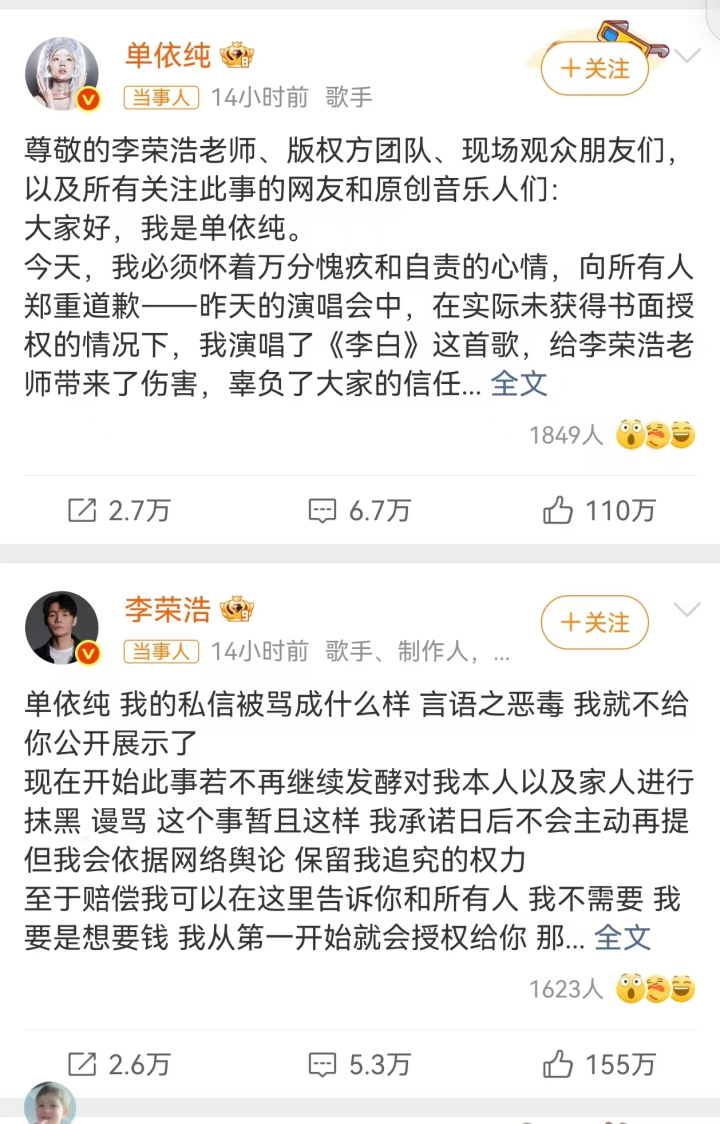Like 李荣浩's post
The height and width of the screenshot is (1124, 720).
coord(599,1064)
